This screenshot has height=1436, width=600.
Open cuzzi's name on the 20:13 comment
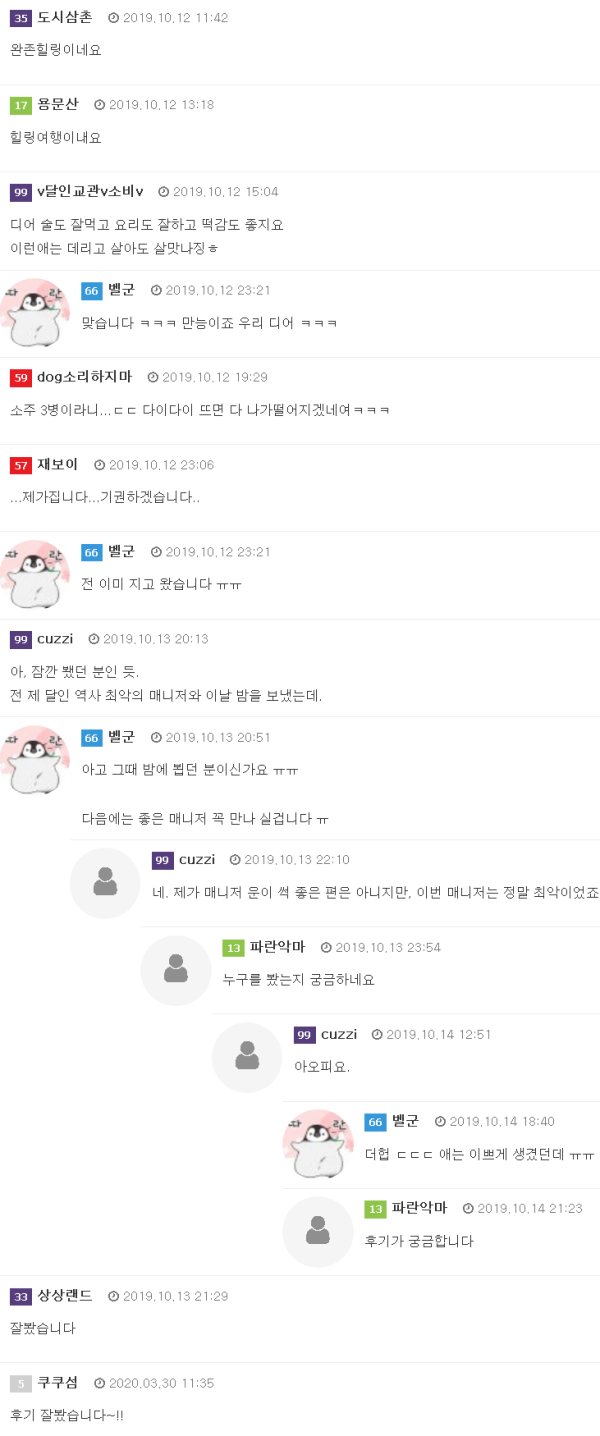point(55,639)
